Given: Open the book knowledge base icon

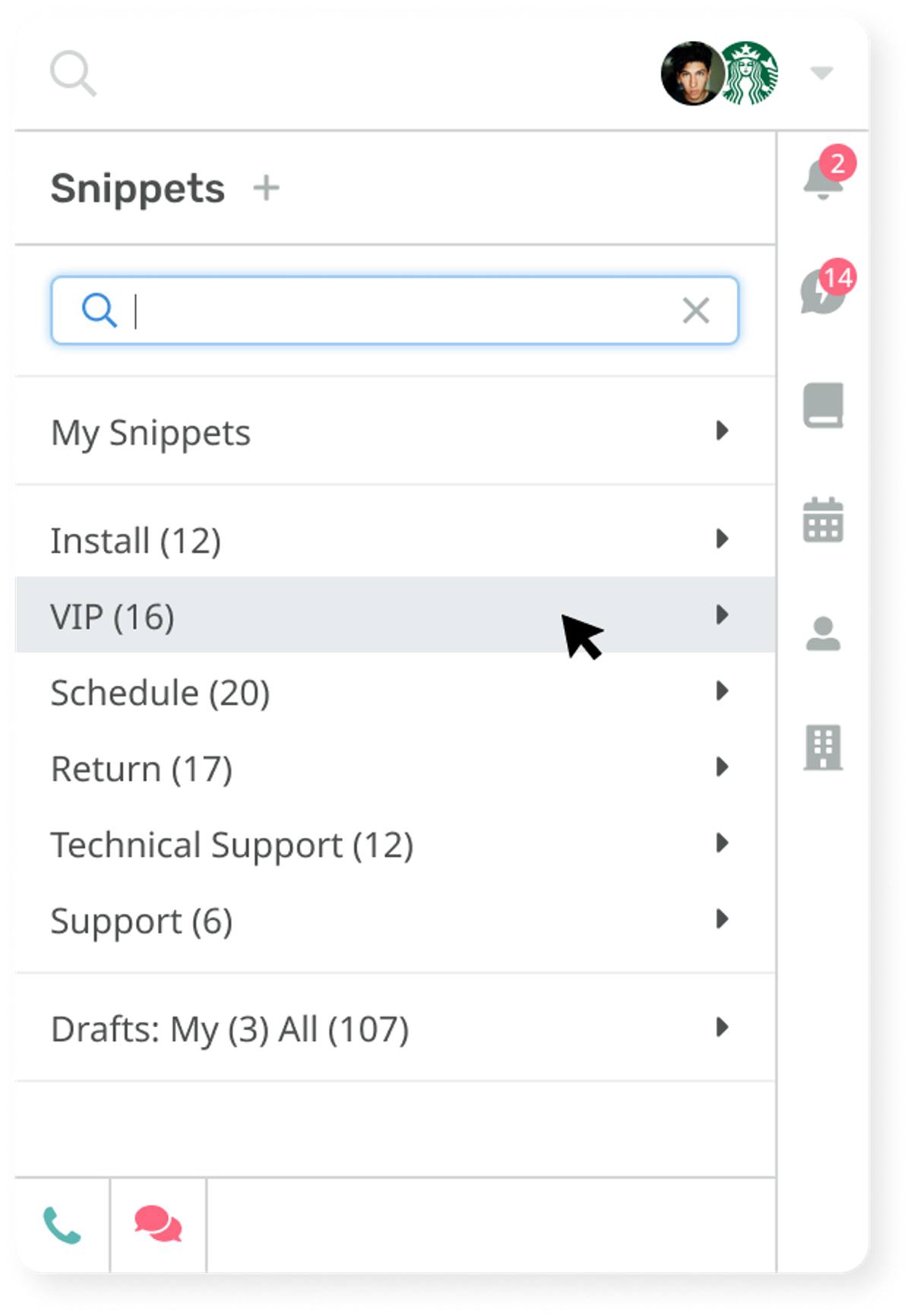Looking at the screenshot, I should pos(823,405).
